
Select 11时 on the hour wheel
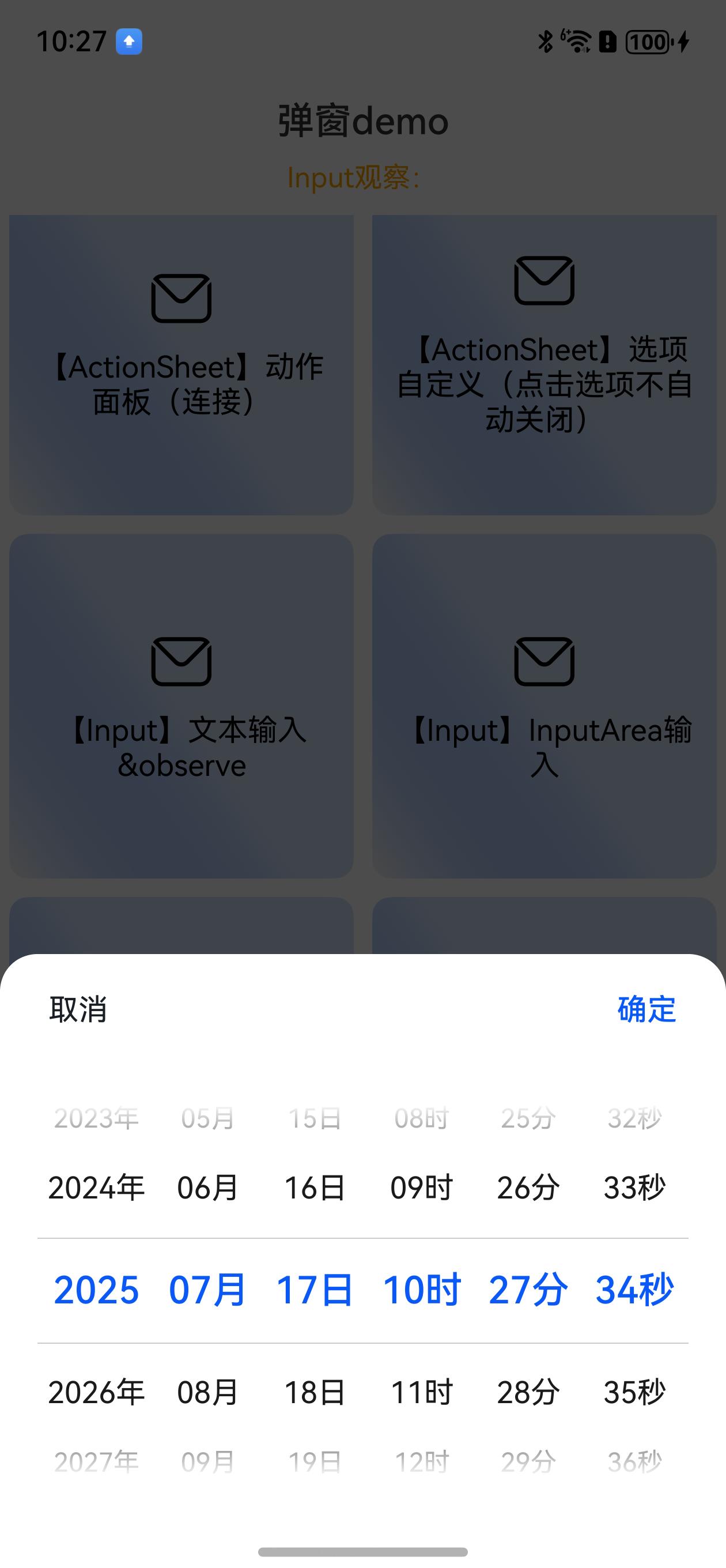[x=421, y=1391]
